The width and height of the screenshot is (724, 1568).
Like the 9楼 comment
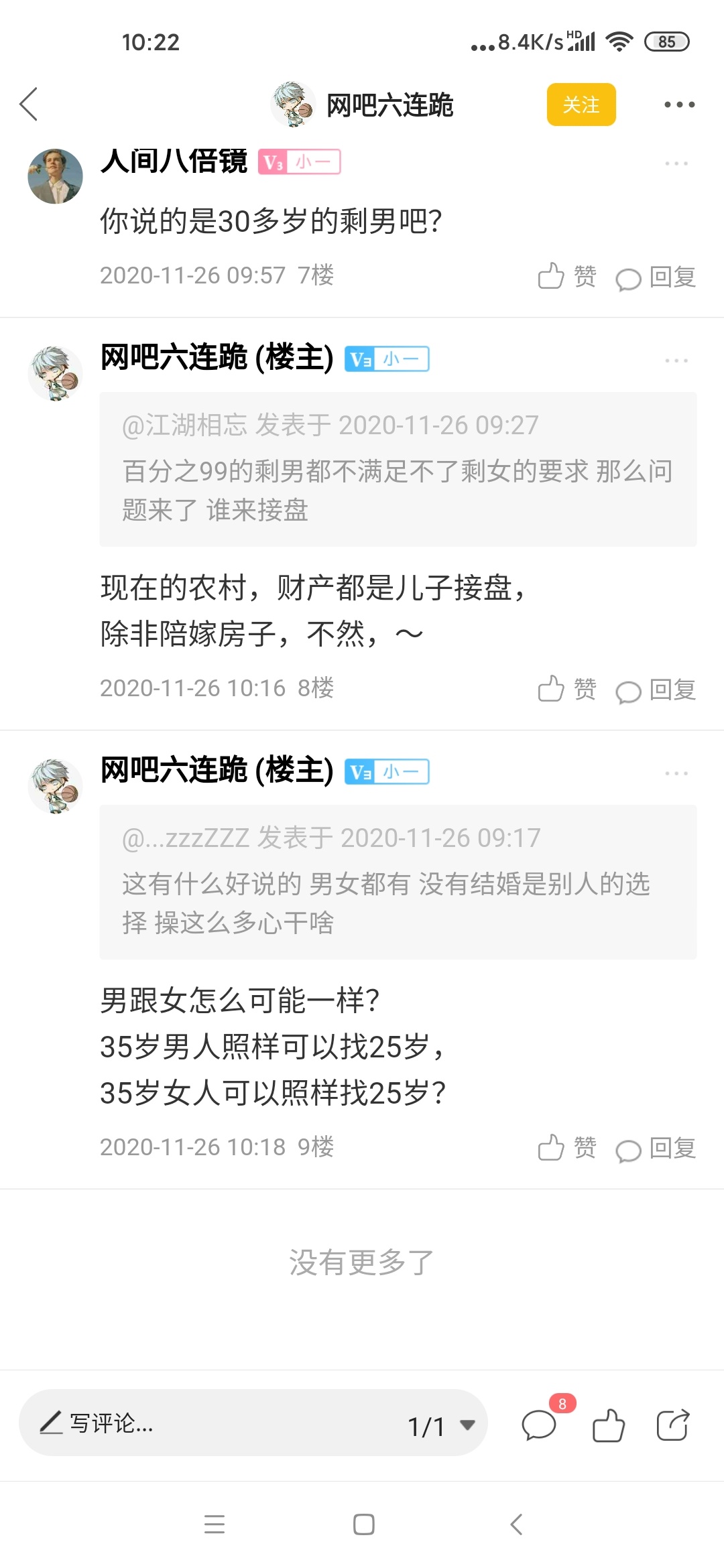(x=566, y=1148)
